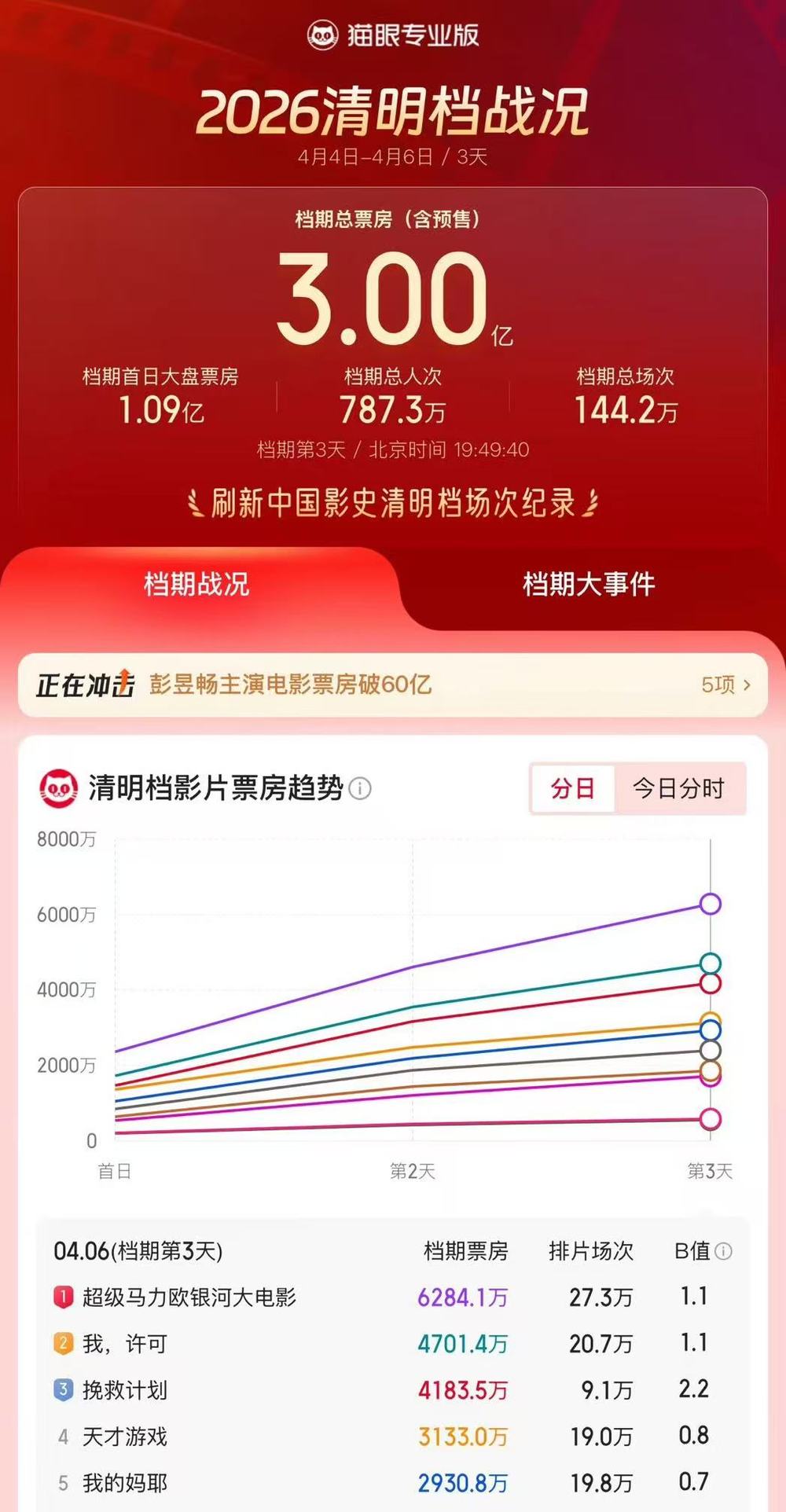Image resolution: width=786 pixels, height=1512 pixels.
Task: Tap the info icon next to B值
Action: [x=724, y=1251]
